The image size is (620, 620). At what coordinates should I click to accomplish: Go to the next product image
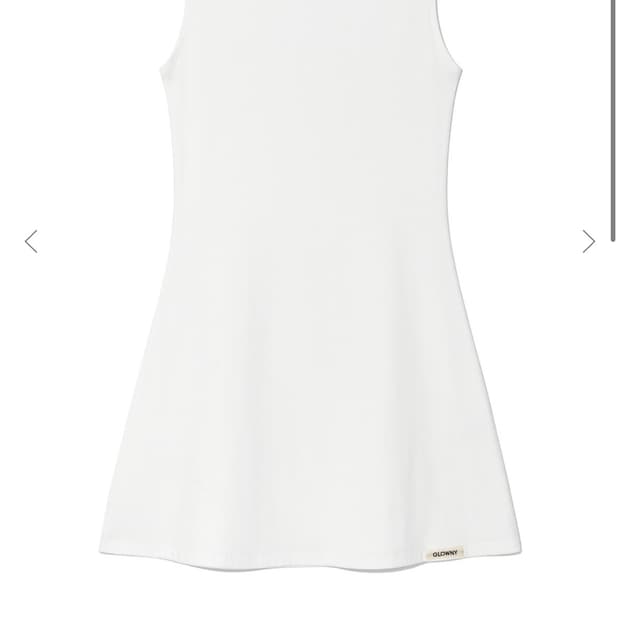(588, 241)
